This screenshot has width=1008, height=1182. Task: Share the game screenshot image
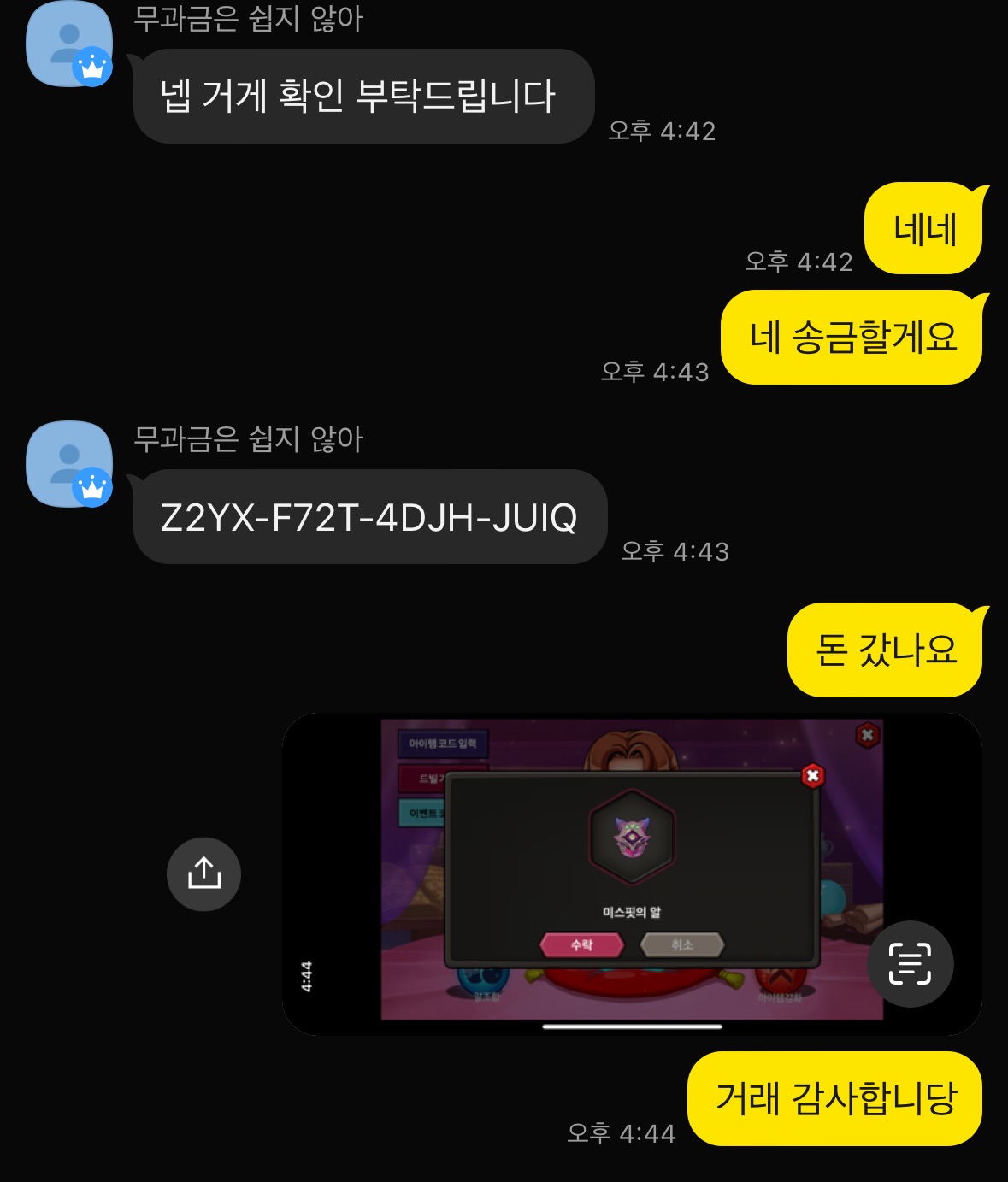pos(203,873)
